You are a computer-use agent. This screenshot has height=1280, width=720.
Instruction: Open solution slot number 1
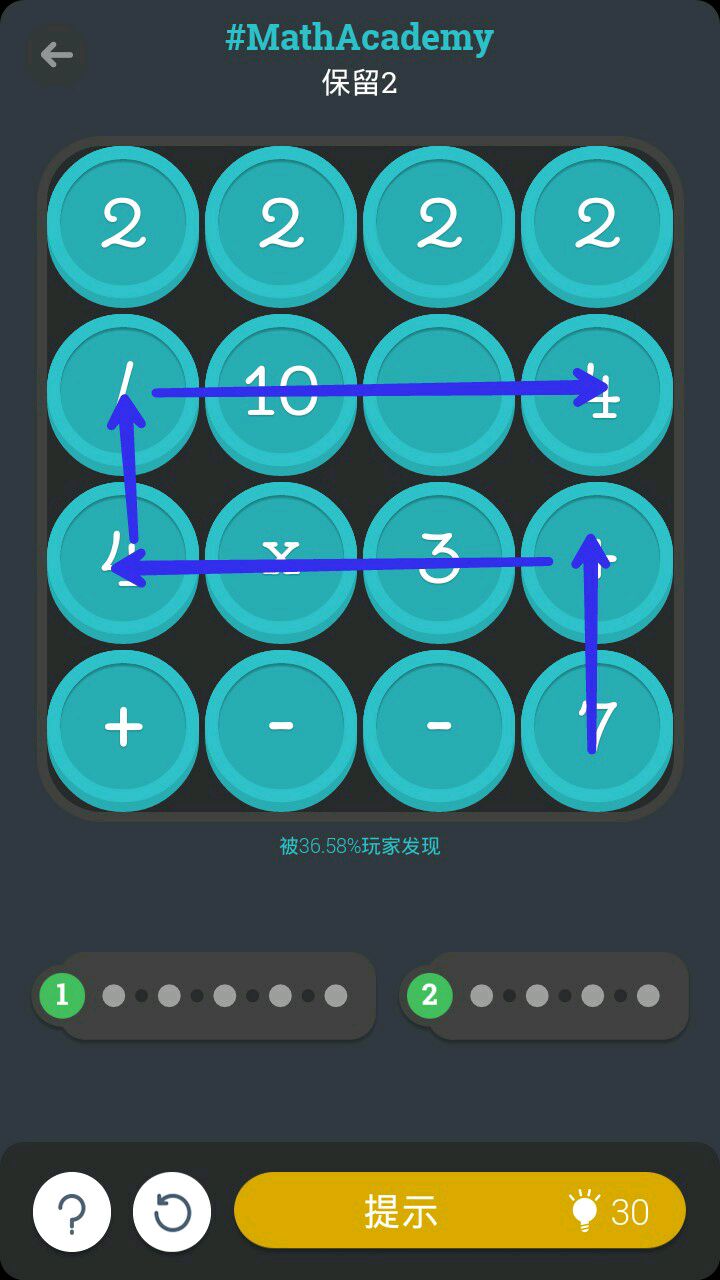click(x=62, y=995)
